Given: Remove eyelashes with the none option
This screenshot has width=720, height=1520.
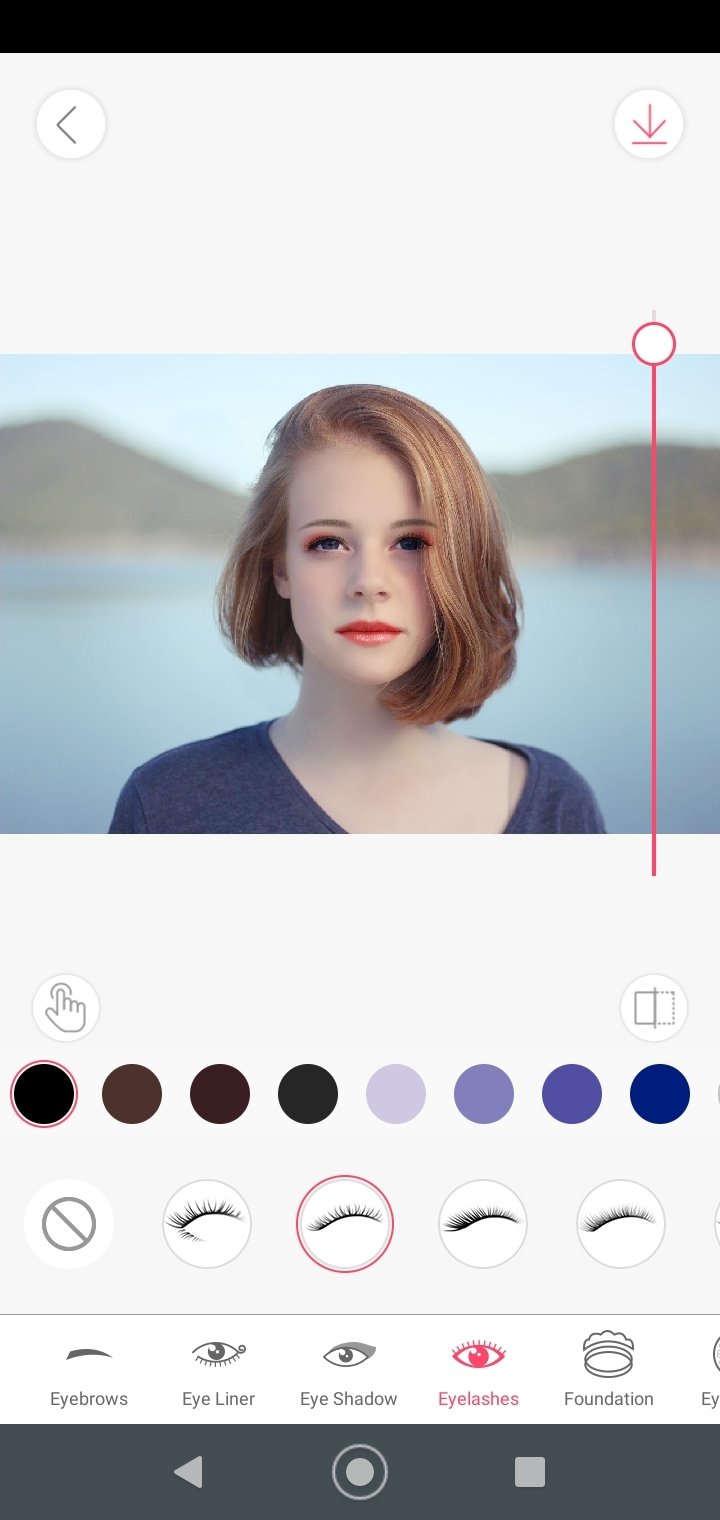Looking at the screenshot, I should point(69,1224).
